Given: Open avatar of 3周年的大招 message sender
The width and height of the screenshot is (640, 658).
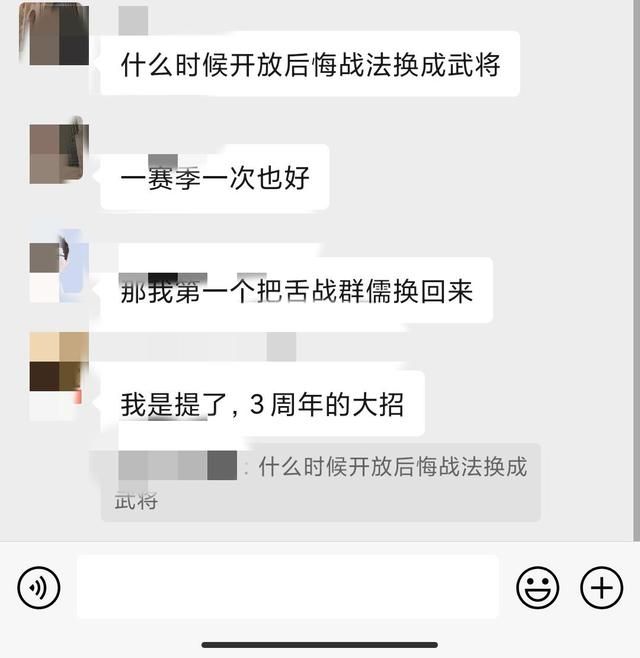Looking at the screenshot, I should pos(59,376).
